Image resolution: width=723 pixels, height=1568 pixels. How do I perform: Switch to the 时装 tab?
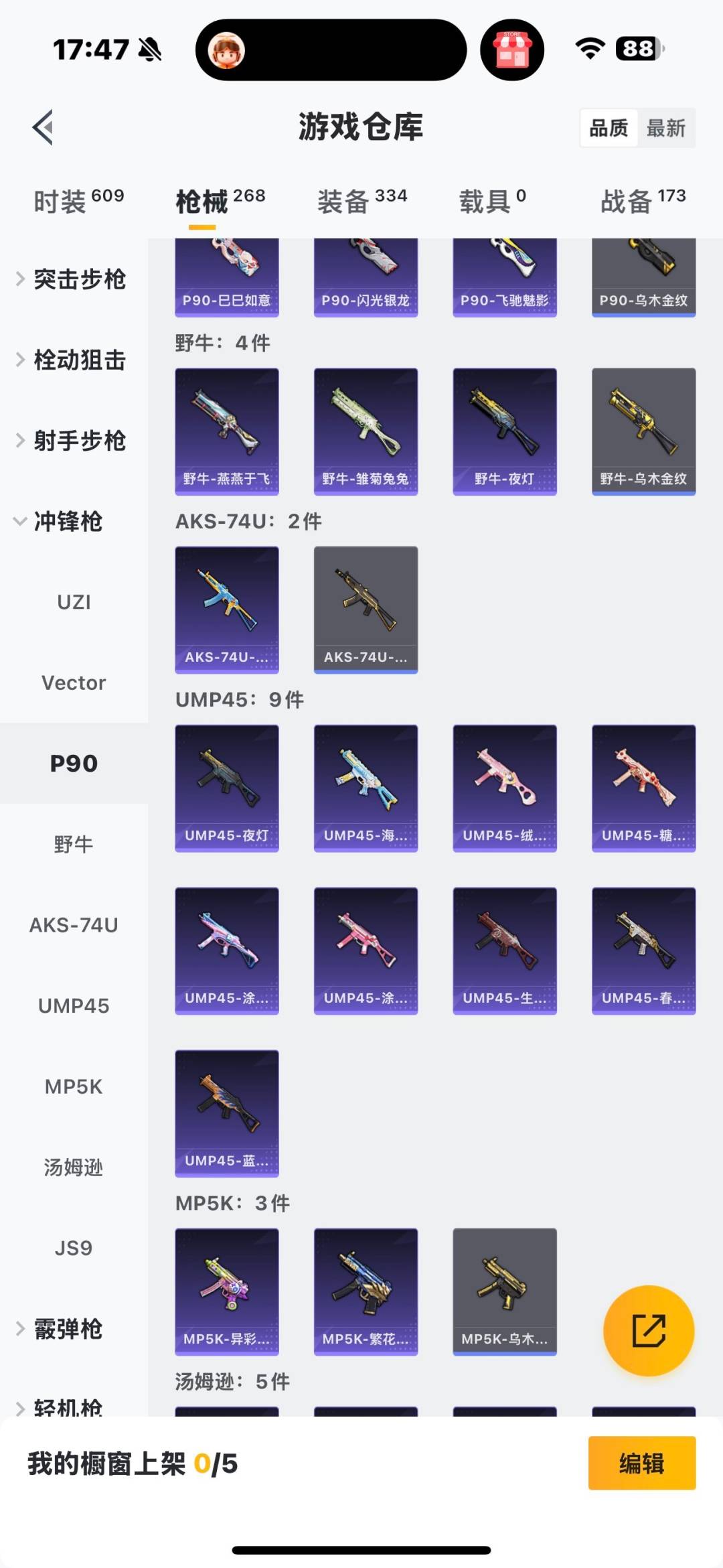click(78, 201)
